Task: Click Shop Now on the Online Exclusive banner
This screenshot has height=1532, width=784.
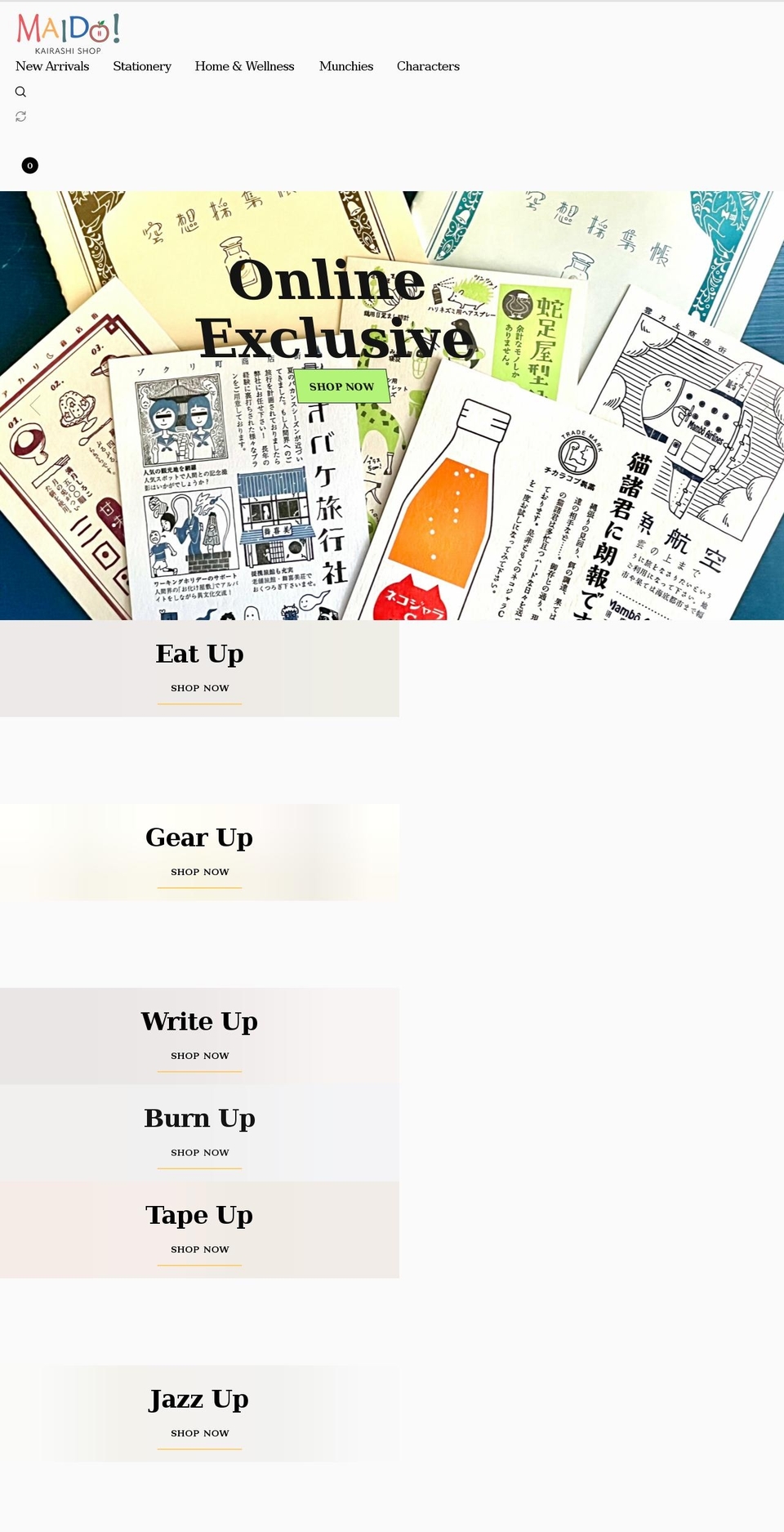Action: click(341, 386)
